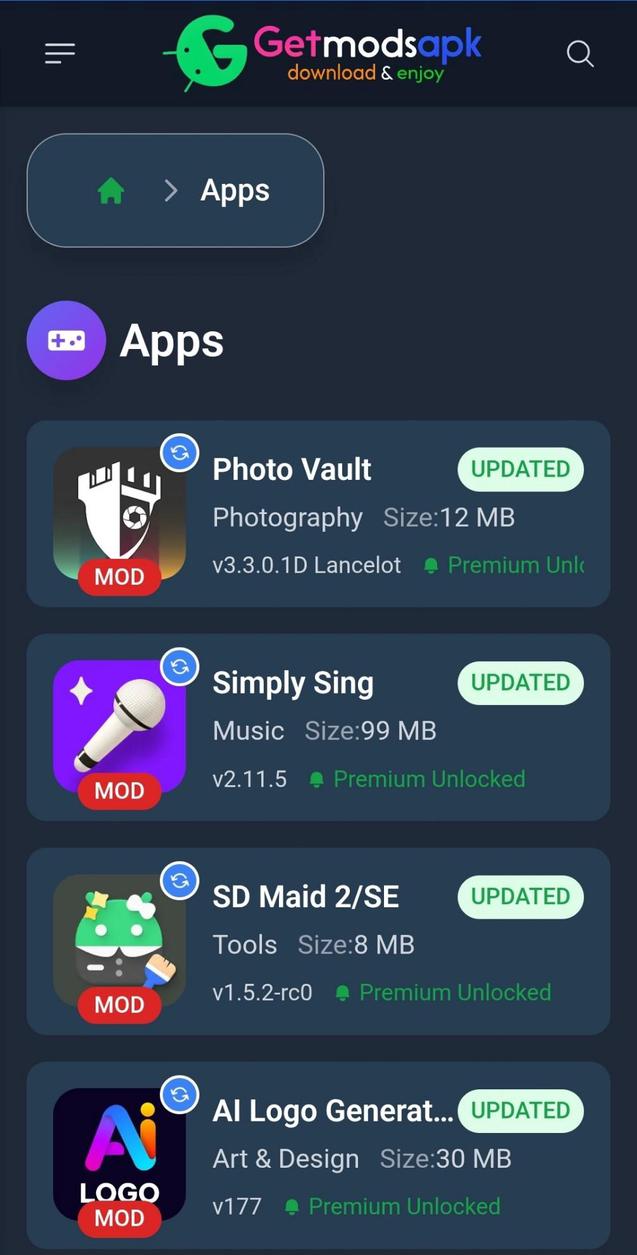Select the Apps breadcrumb link
The height and width of the screenshot is (1255, 637).
point(235,191)
